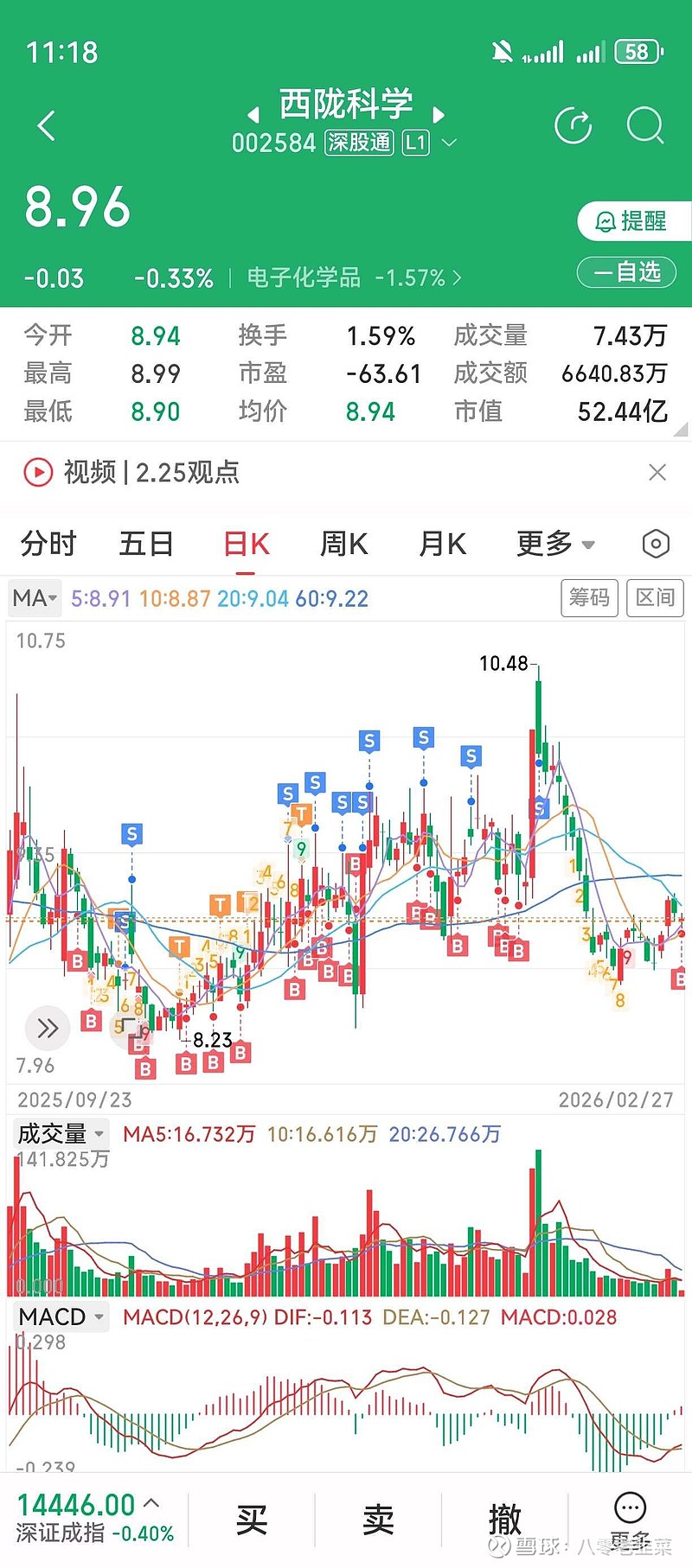Switch to the 周K weekly chart tab
Viewport: 692px width, 1568px height.
pos(343,543)
